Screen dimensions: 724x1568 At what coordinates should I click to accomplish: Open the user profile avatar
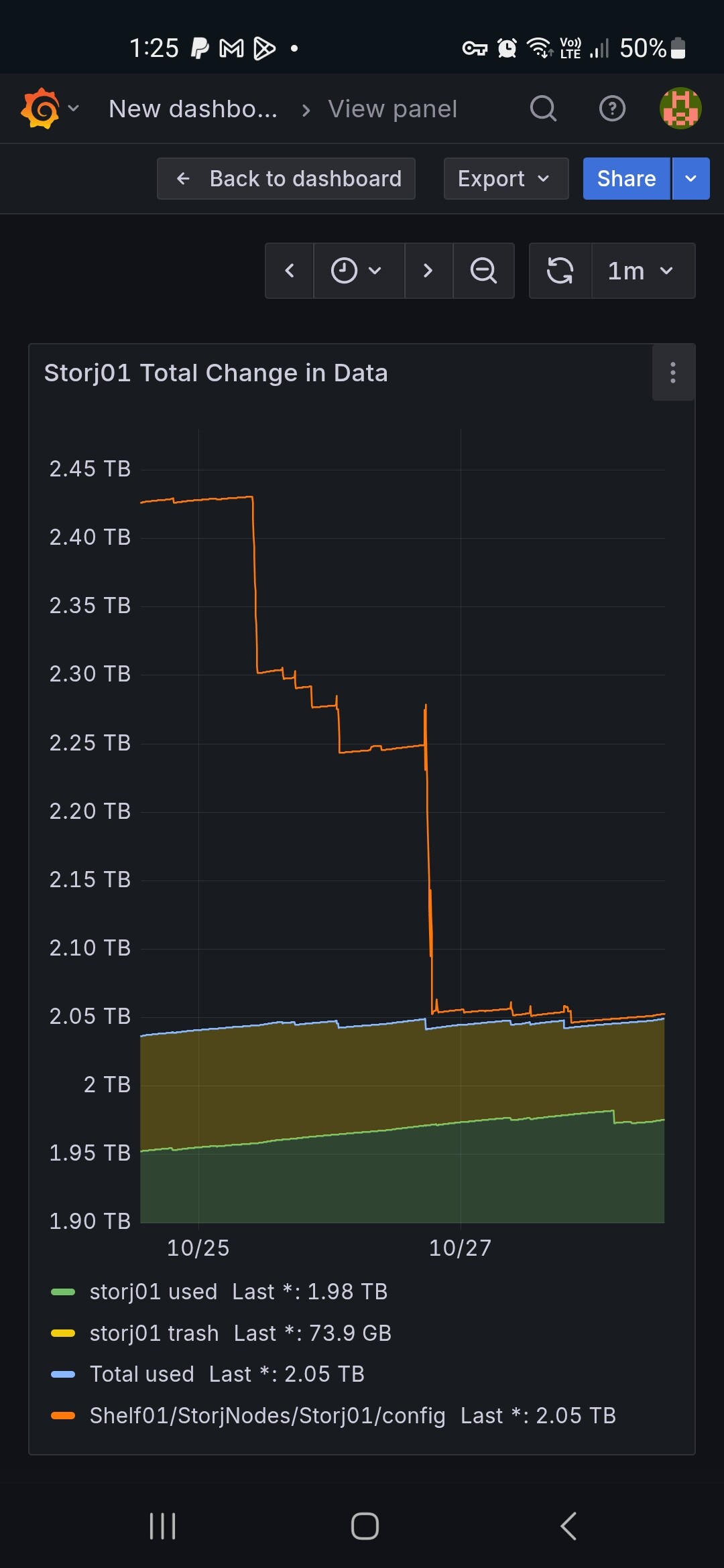pos(680,109)
